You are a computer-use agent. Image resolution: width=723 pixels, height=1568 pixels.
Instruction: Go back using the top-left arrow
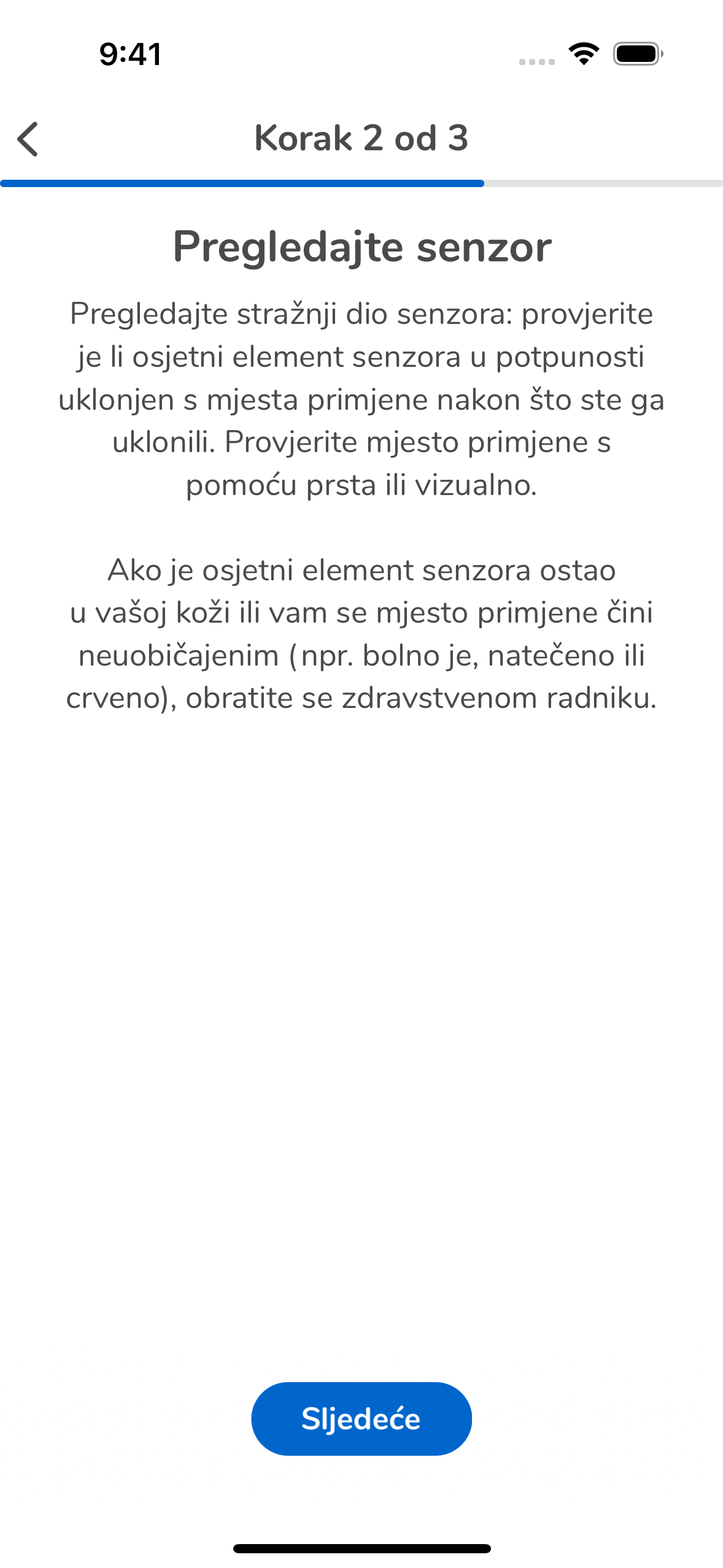tap(28, 139)
